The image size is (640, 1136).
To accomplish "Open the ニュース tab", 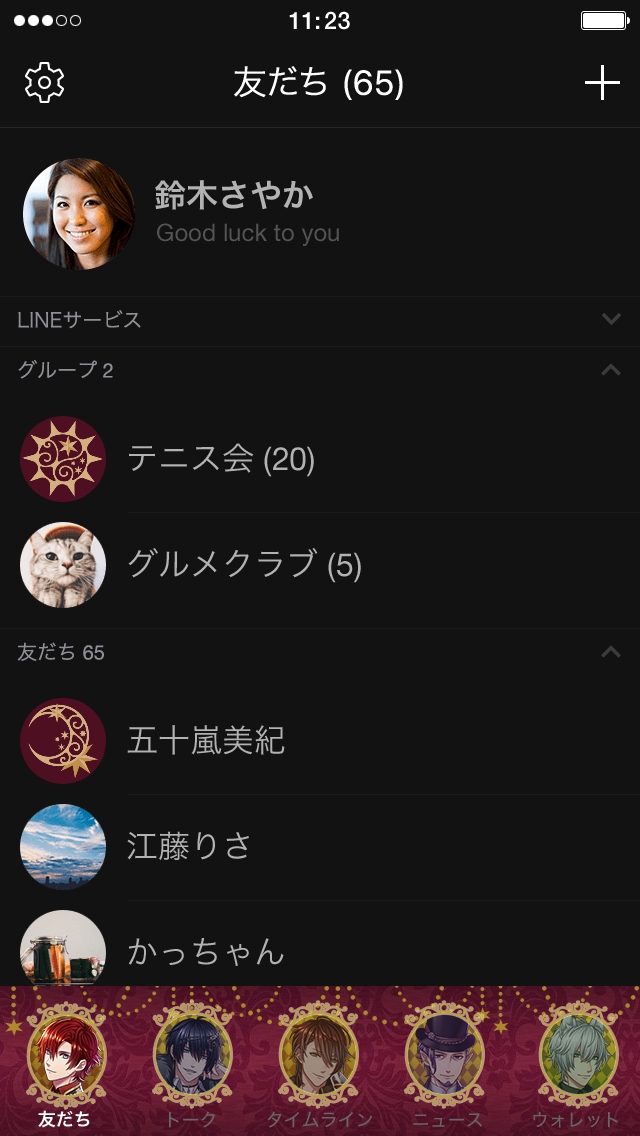I will click(446, 1062).
